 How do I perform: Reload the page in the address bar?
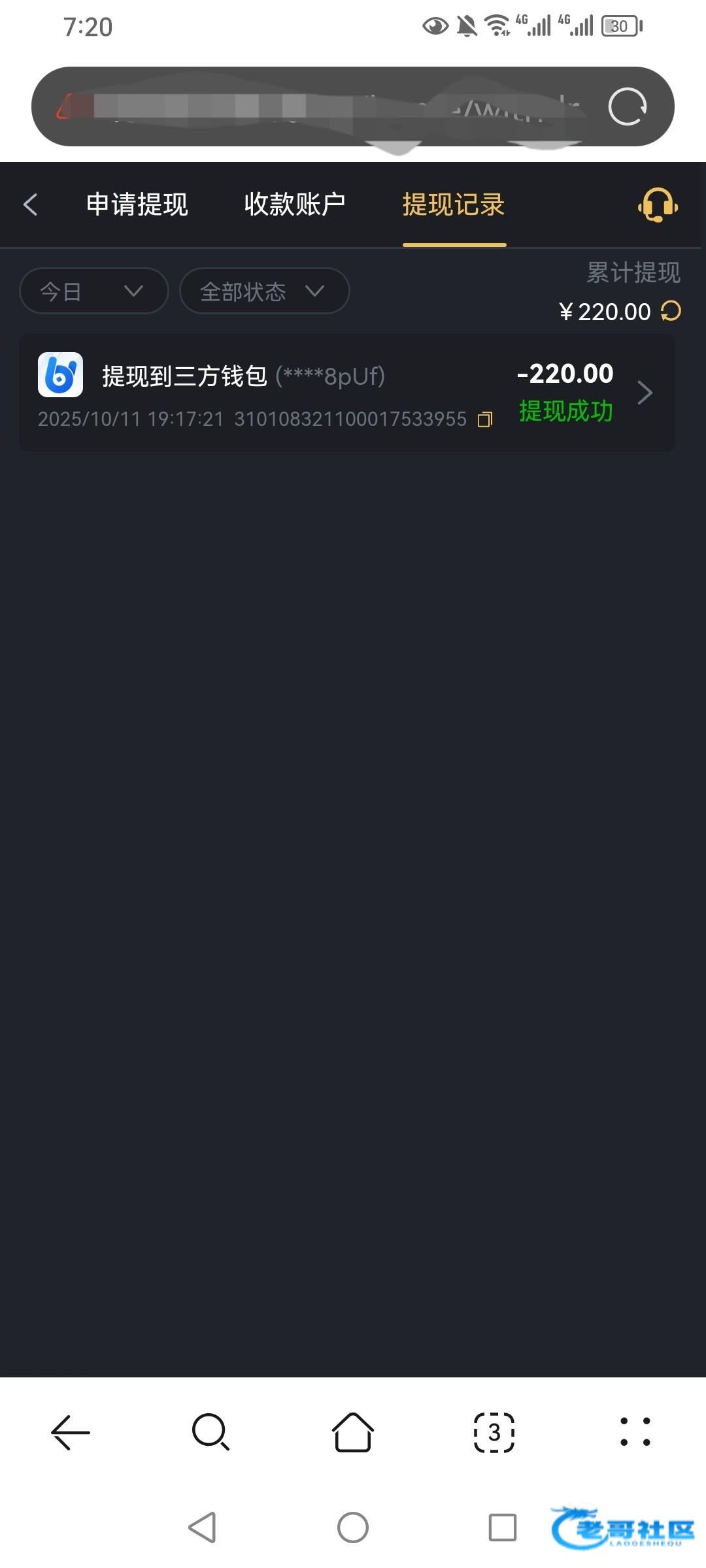pyautogui.click(x=627, y=106)
